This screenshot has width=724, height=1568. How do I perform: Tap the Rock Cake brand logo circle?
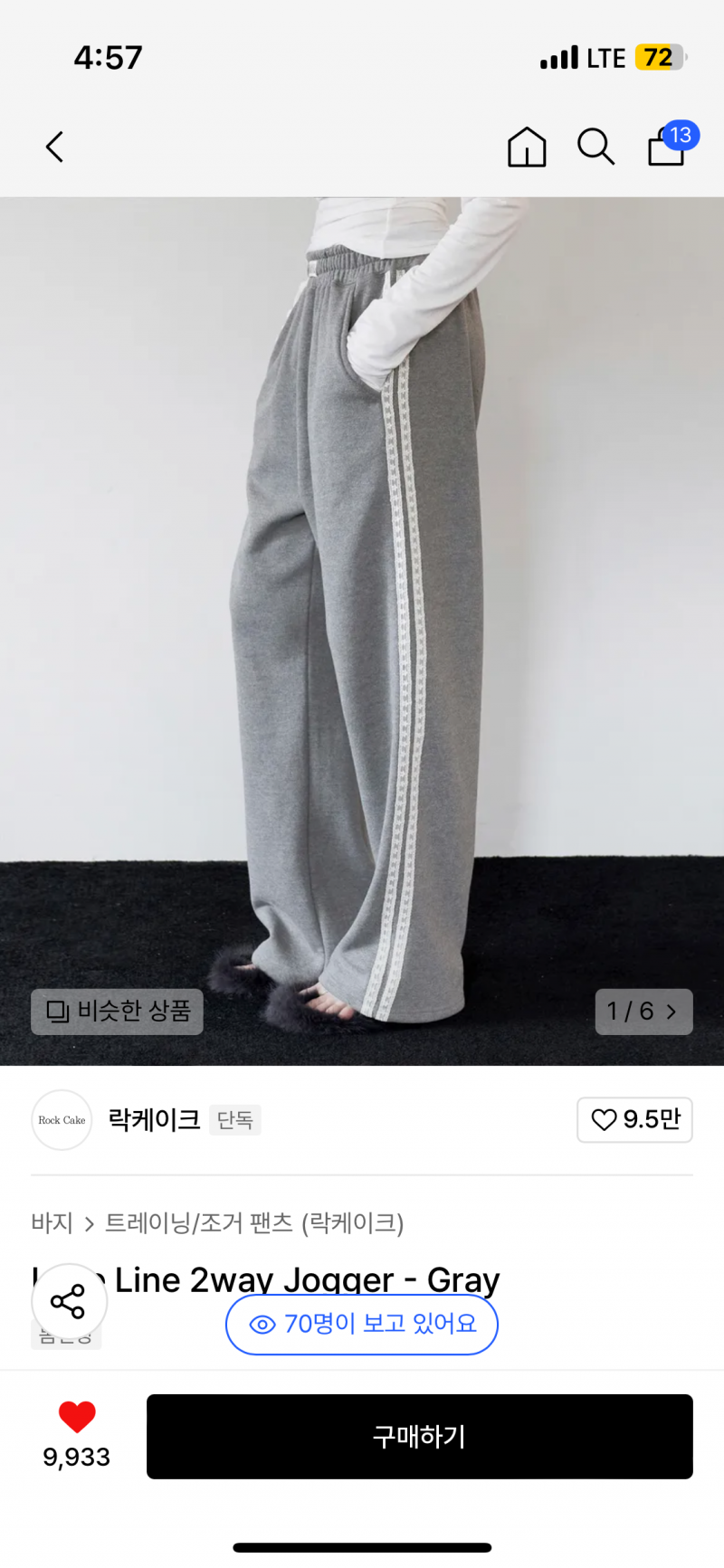(x=61, y=1119)
